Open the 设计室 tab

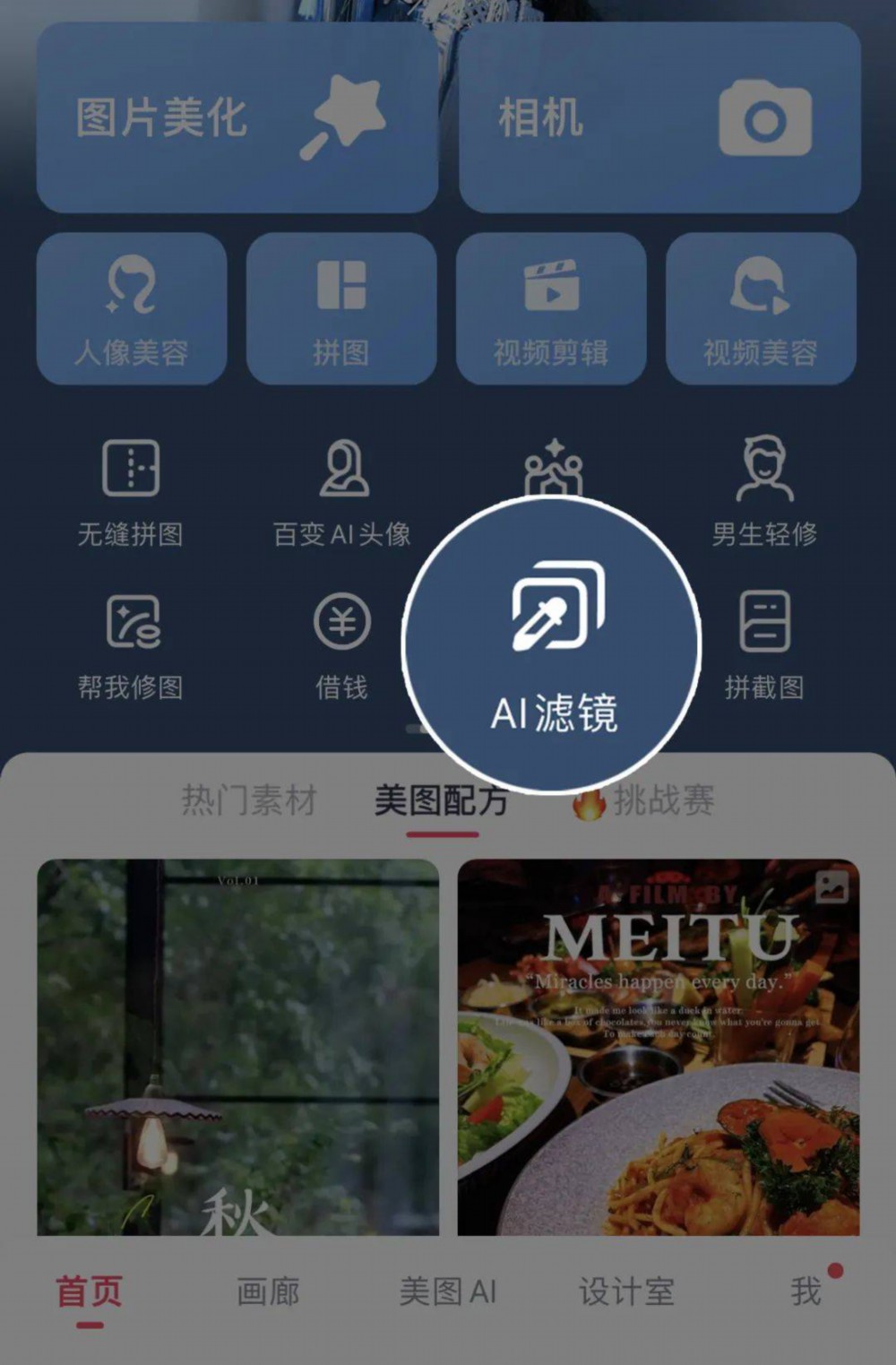626,1292
